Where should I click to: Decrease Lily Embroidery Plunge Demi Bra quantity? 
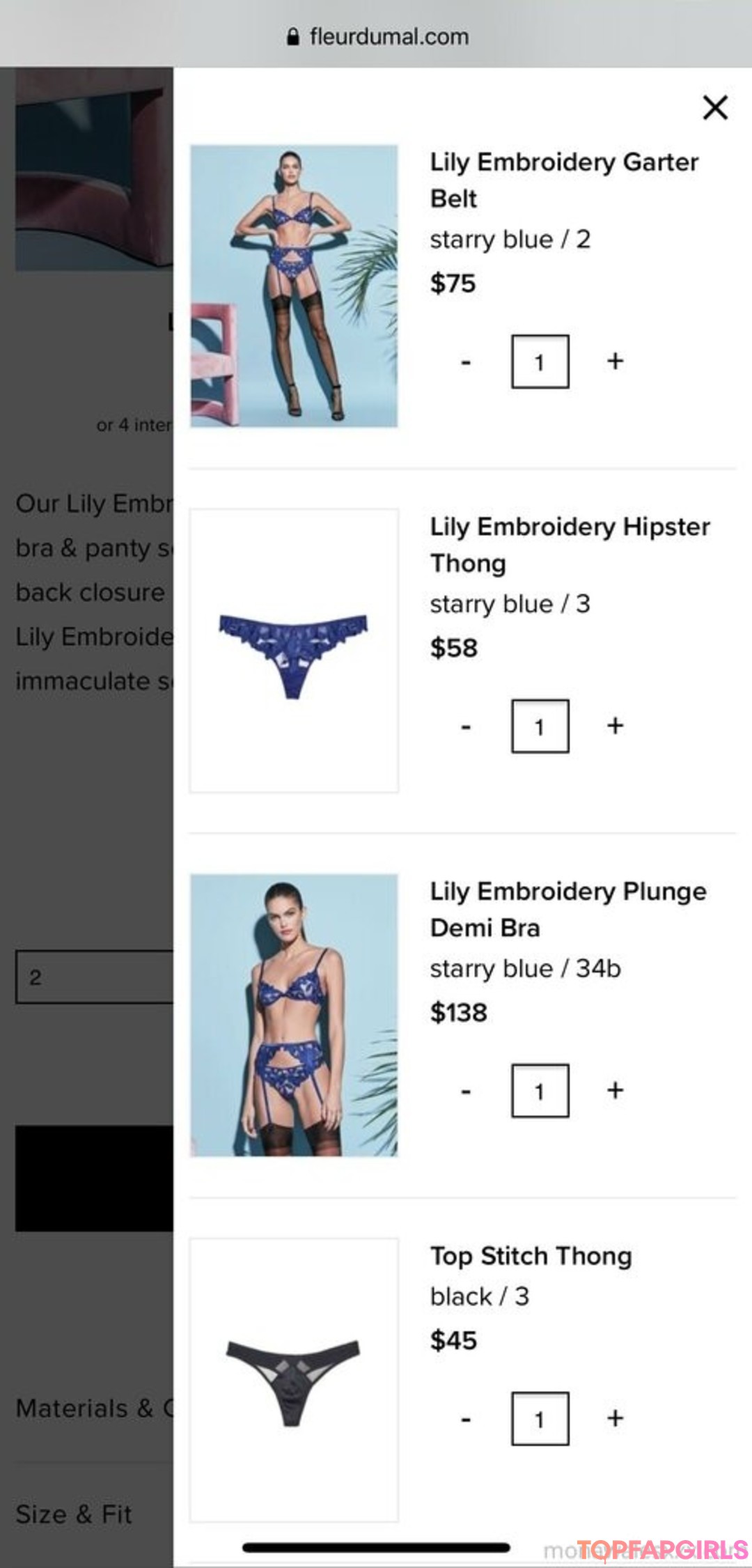[x=466, y=1091]
